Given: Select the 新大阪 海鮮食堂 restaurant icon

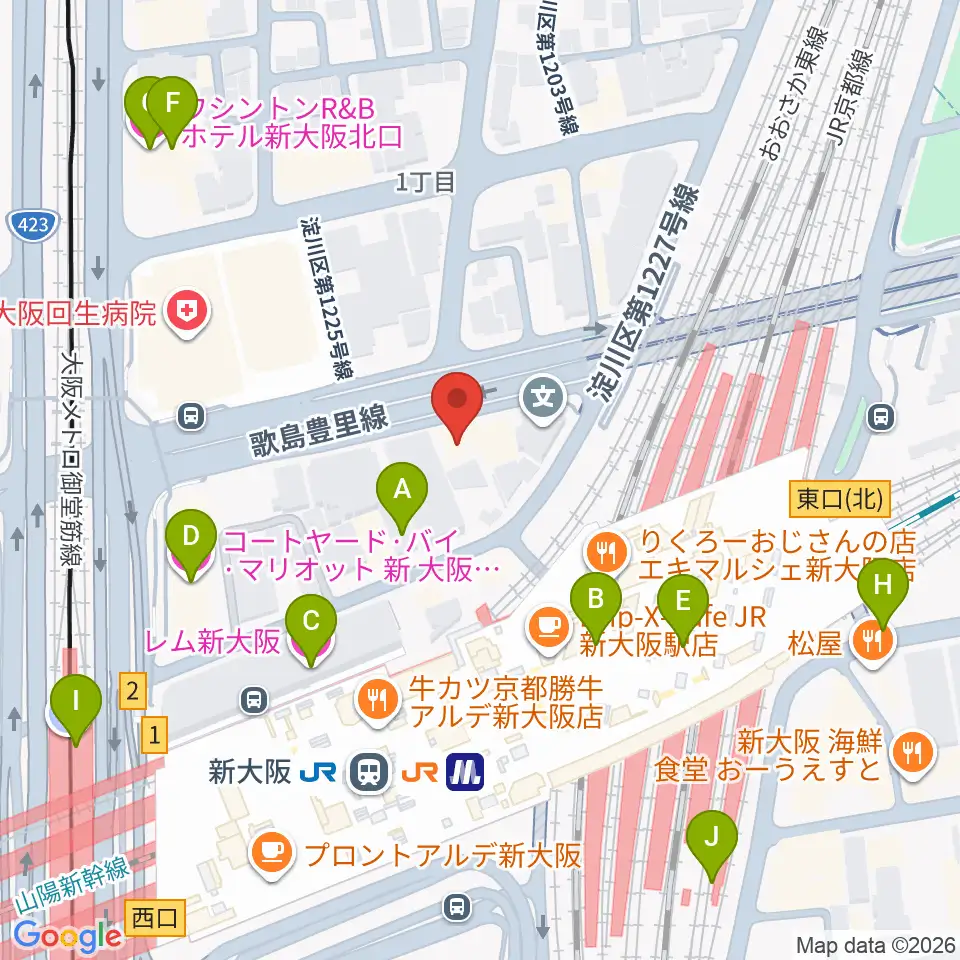Looking at the screenshot, I should point(913,753).
